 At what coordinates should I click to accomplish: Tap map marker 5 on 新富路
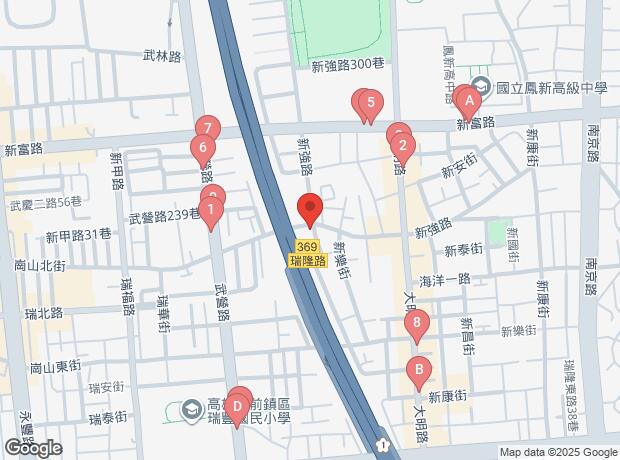click(x=371, y=102)
